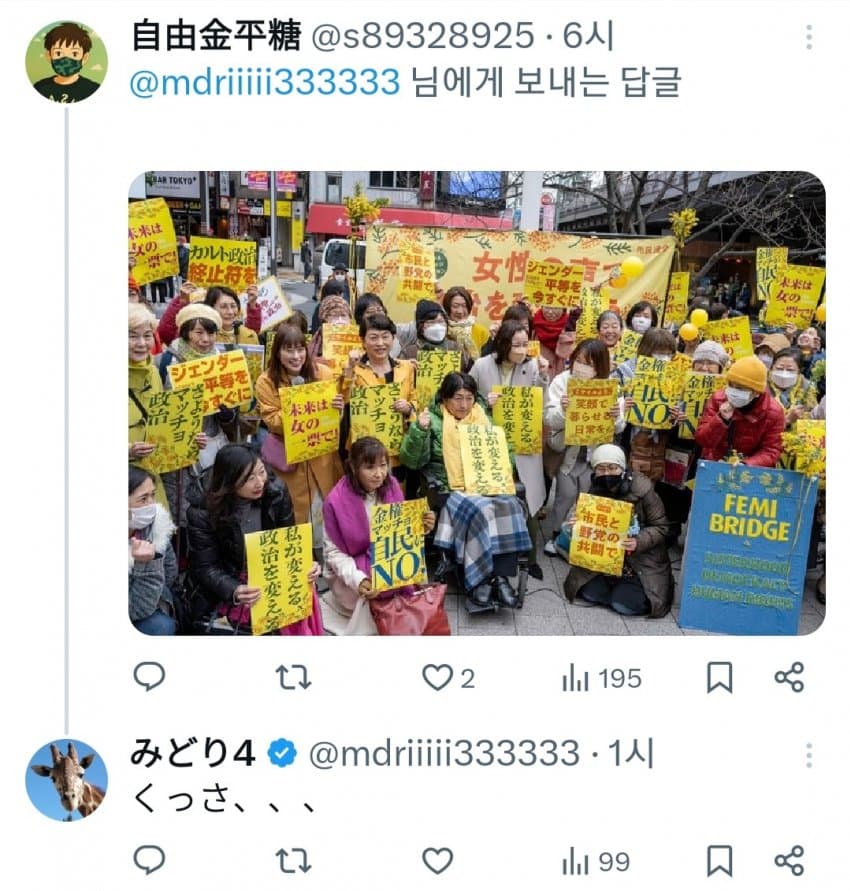Bookmark 自由金平糖's tweet
Image resolution: width=850 pixels, height=891 pixels.
[x=719, y=677]
